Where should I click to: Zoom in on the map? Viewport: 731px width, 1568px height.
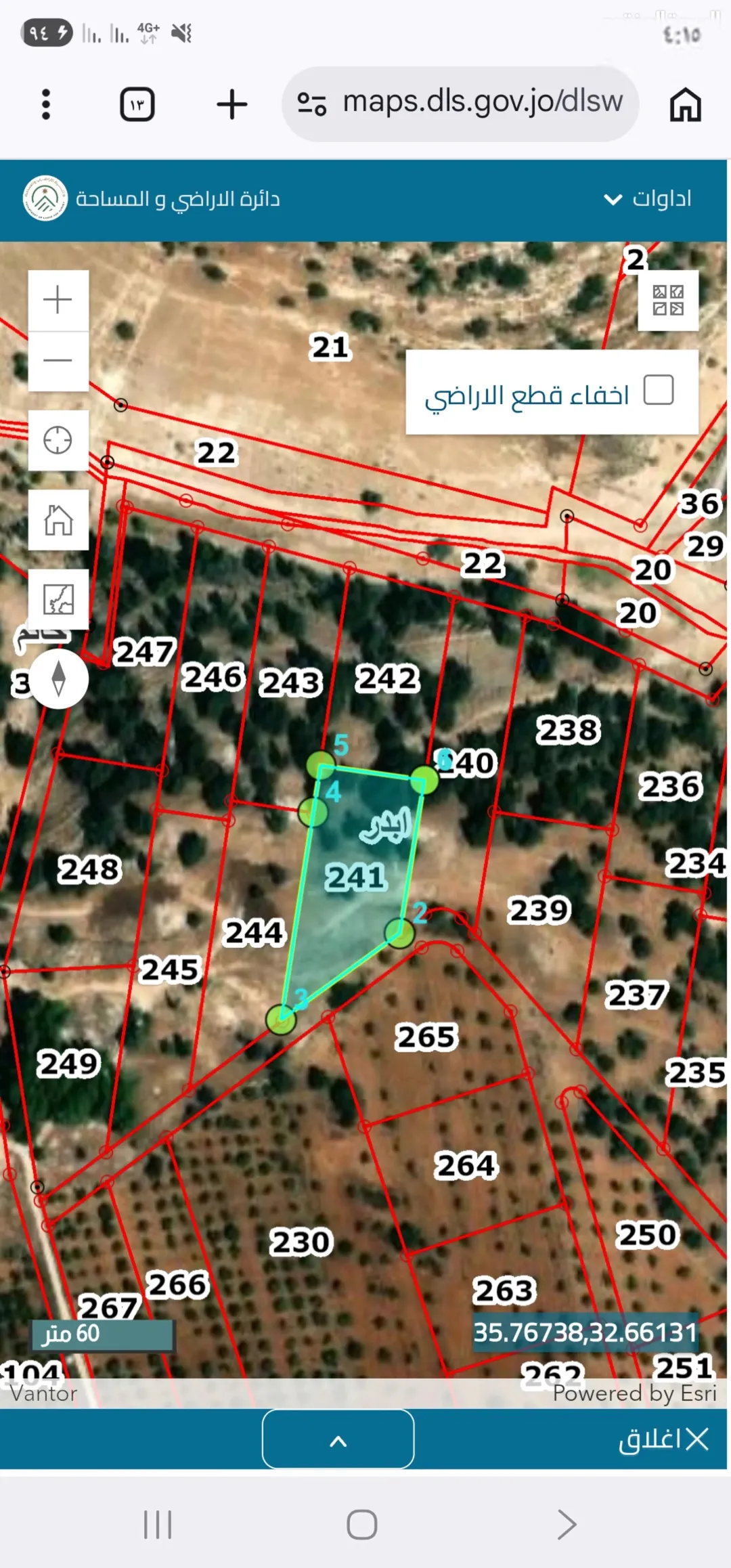(x=58, y=300)
